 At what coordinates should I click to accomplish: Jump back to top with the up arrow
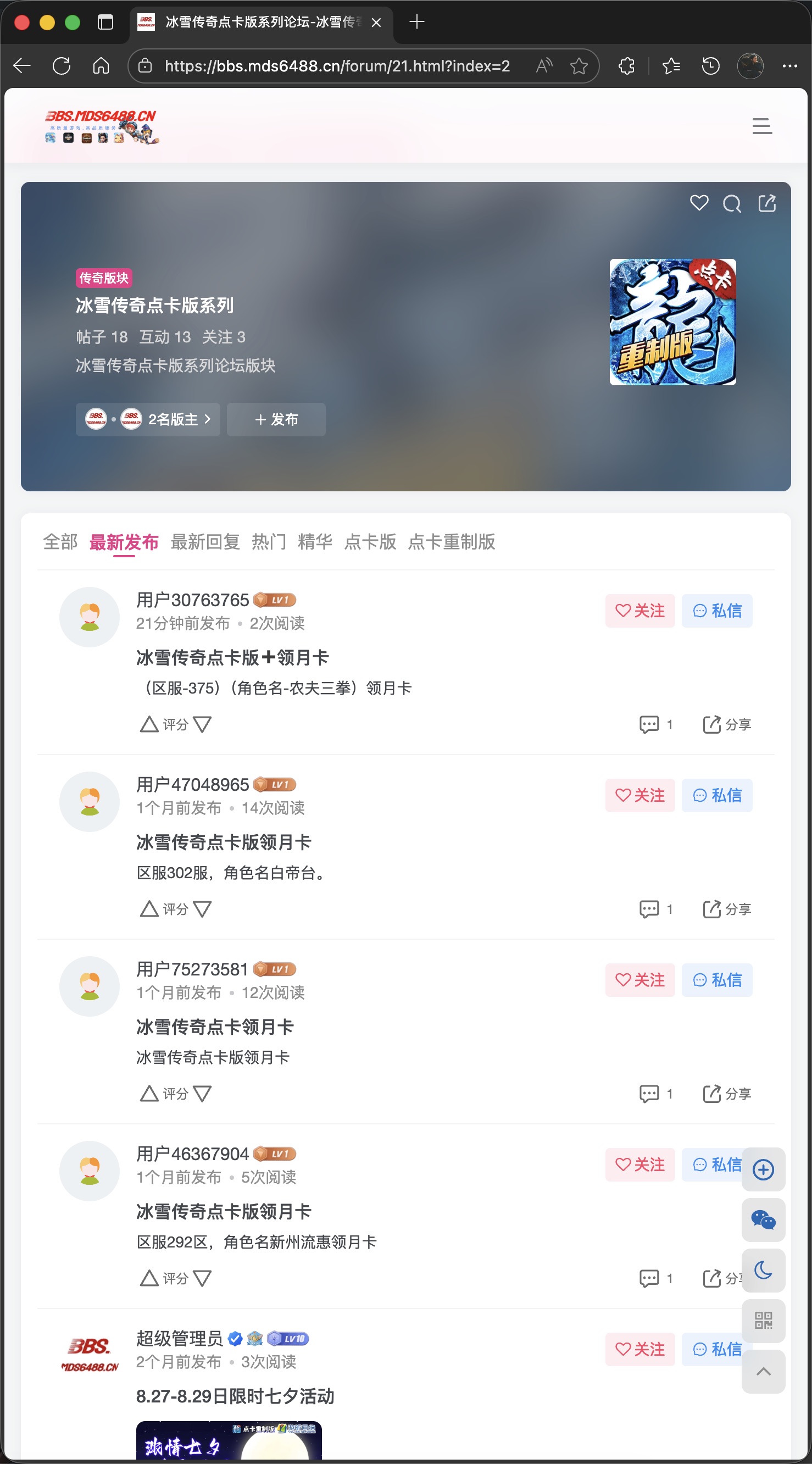click(763, 1371)
